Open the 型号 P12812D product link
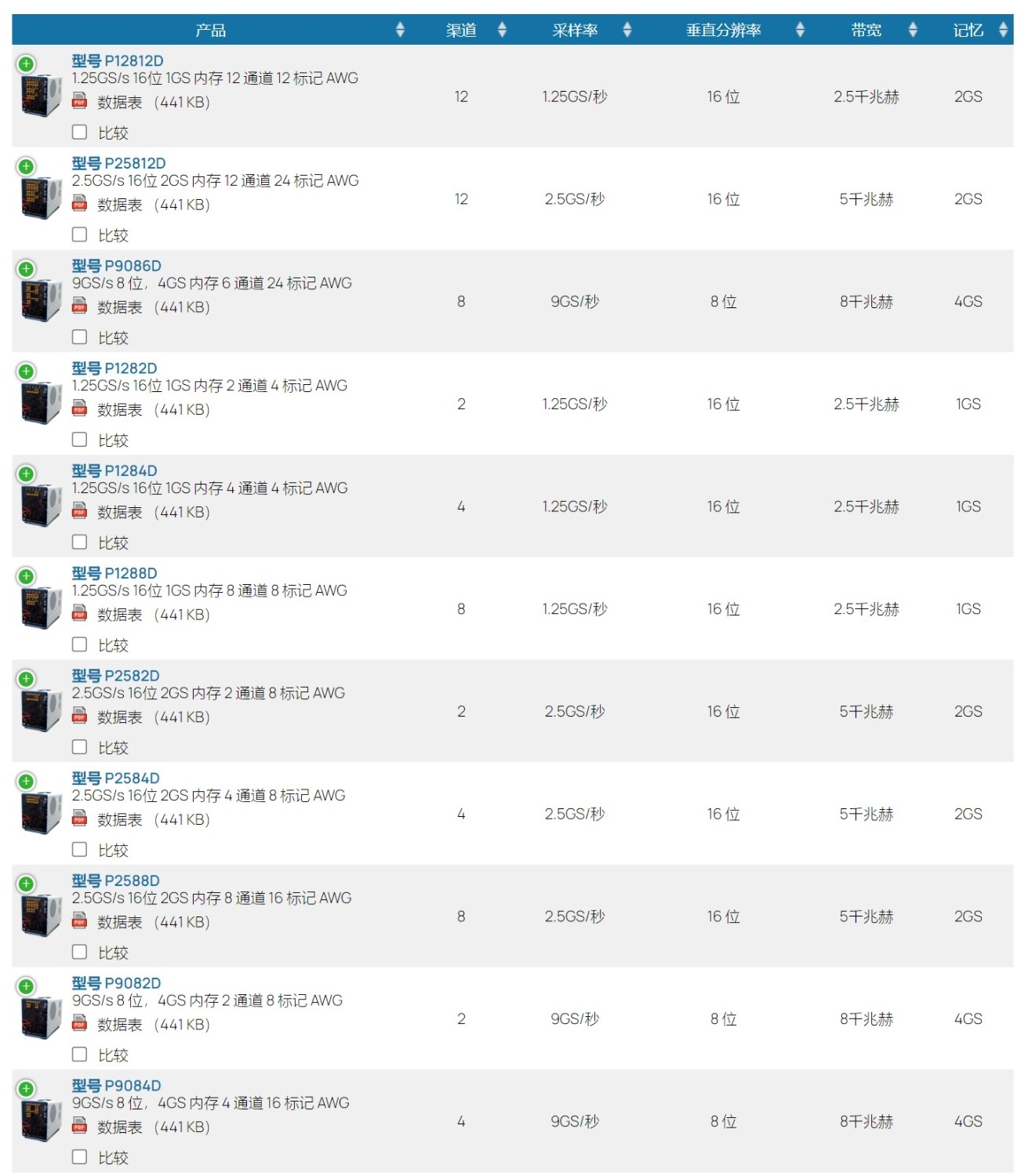Image resolution: width=1021 pixels, height=1176 pixels. pyautogui.click(x=118, y=61)
